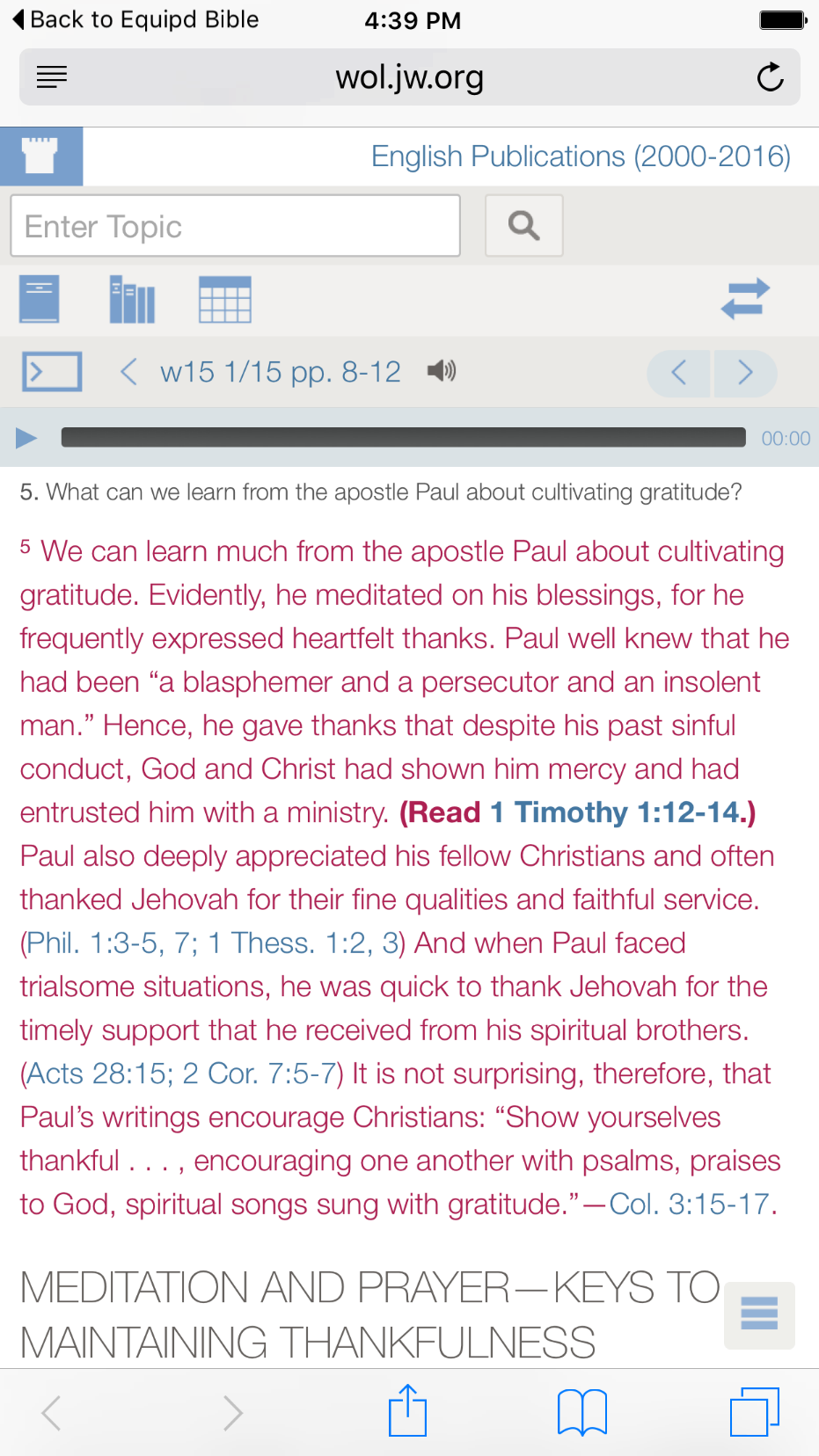The image size is (819, 1456).
Task: Go to the next article
Action: pos(745,373)
